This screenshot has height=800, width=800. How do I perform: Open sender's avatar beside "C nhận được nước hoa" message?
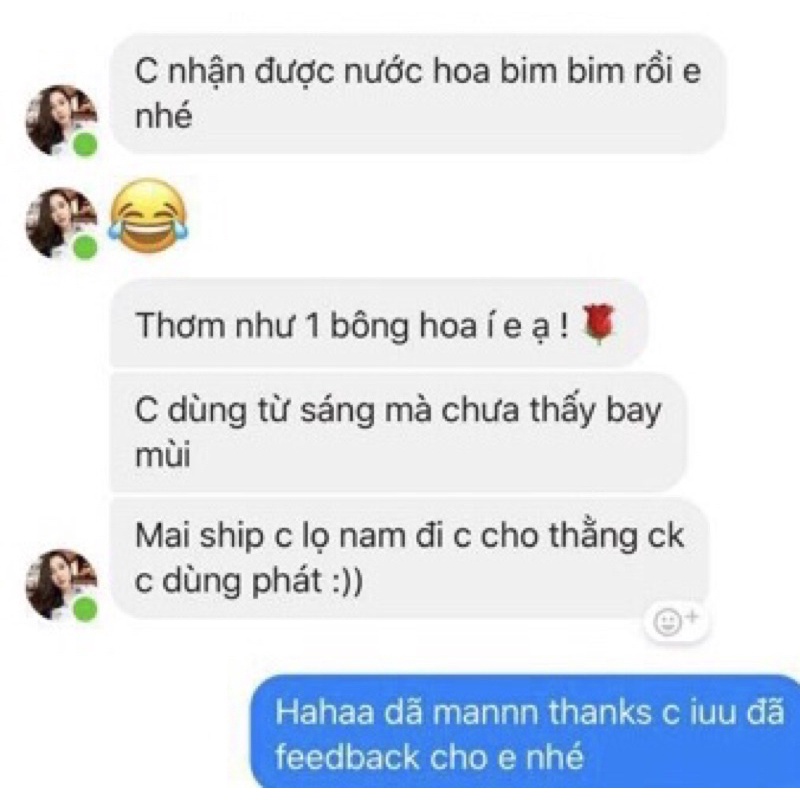pyautogui.click(x=62, y=120)
